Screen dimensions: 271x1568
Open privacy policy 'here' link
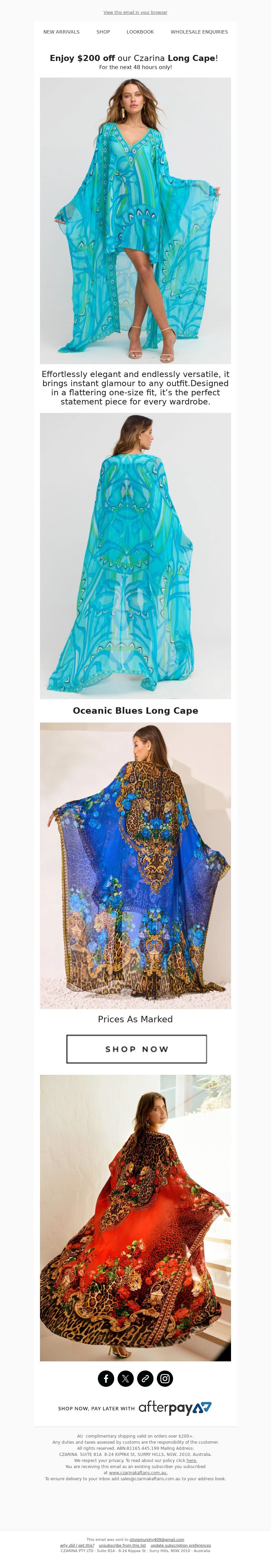(191, 1460)
